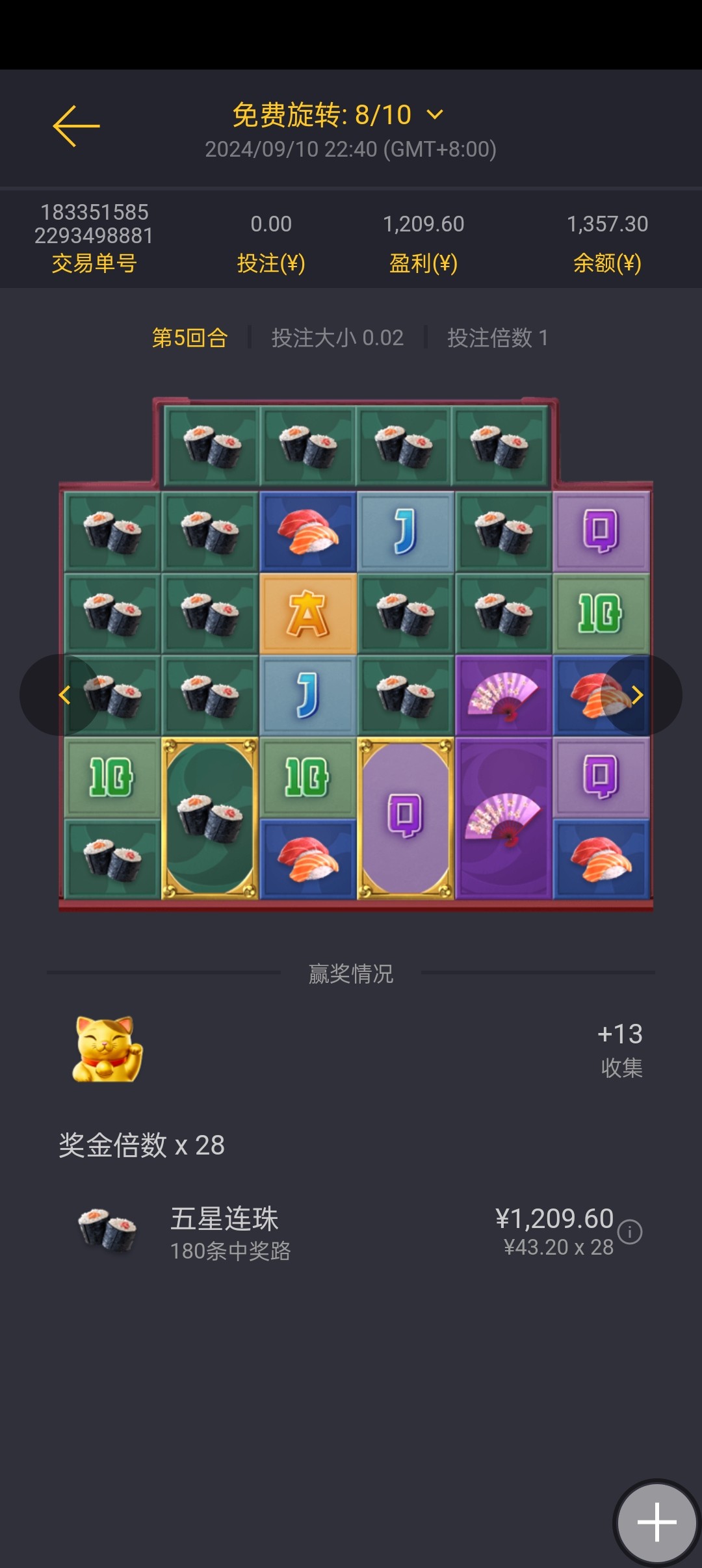Expand the free spins 8/10 dropdown
702x1568 pixels.
[434, 115]
